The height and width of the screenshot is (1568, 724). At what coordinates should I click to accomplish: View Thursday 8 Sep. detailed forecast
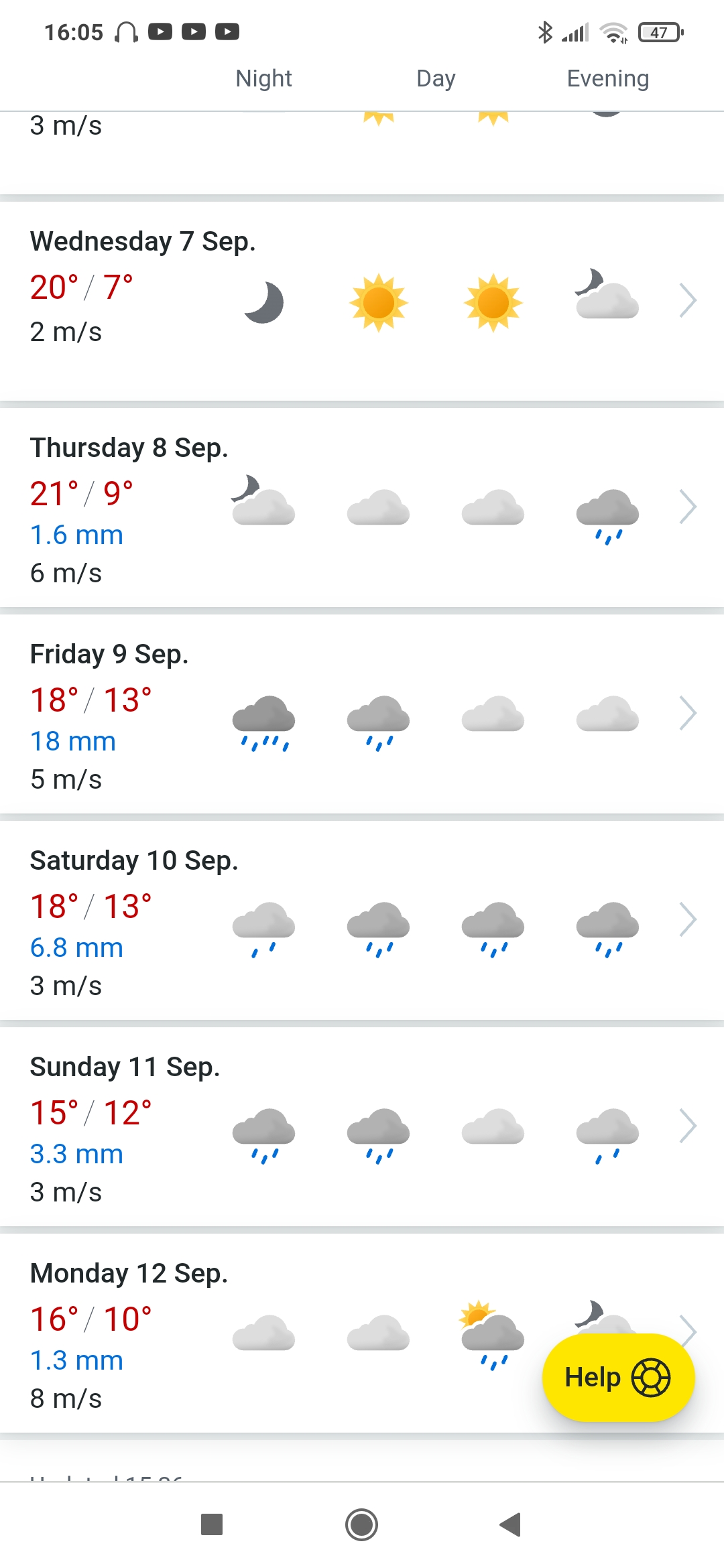(688, 507)
